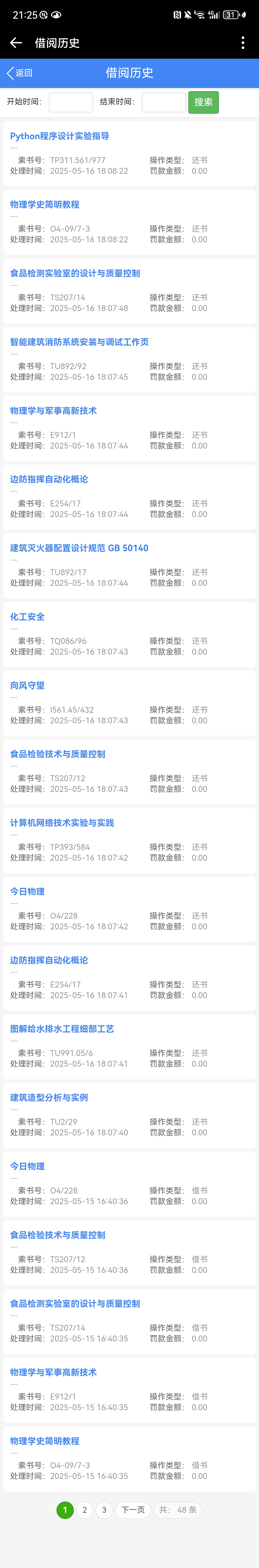Select the 开始时间 date field
259x1568 pixels.
[x=71, y=102]
